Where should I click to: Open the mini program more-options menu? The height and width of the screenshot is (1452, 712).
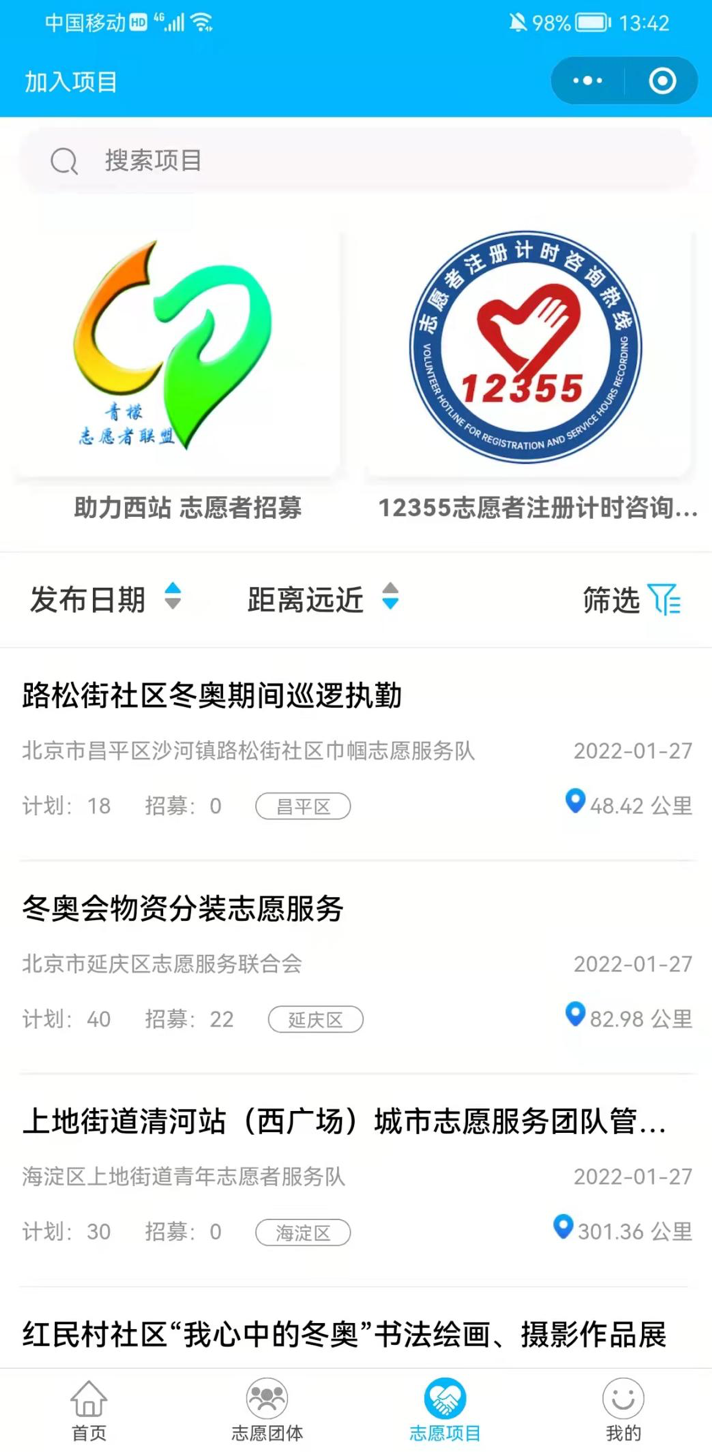(587, 81)
